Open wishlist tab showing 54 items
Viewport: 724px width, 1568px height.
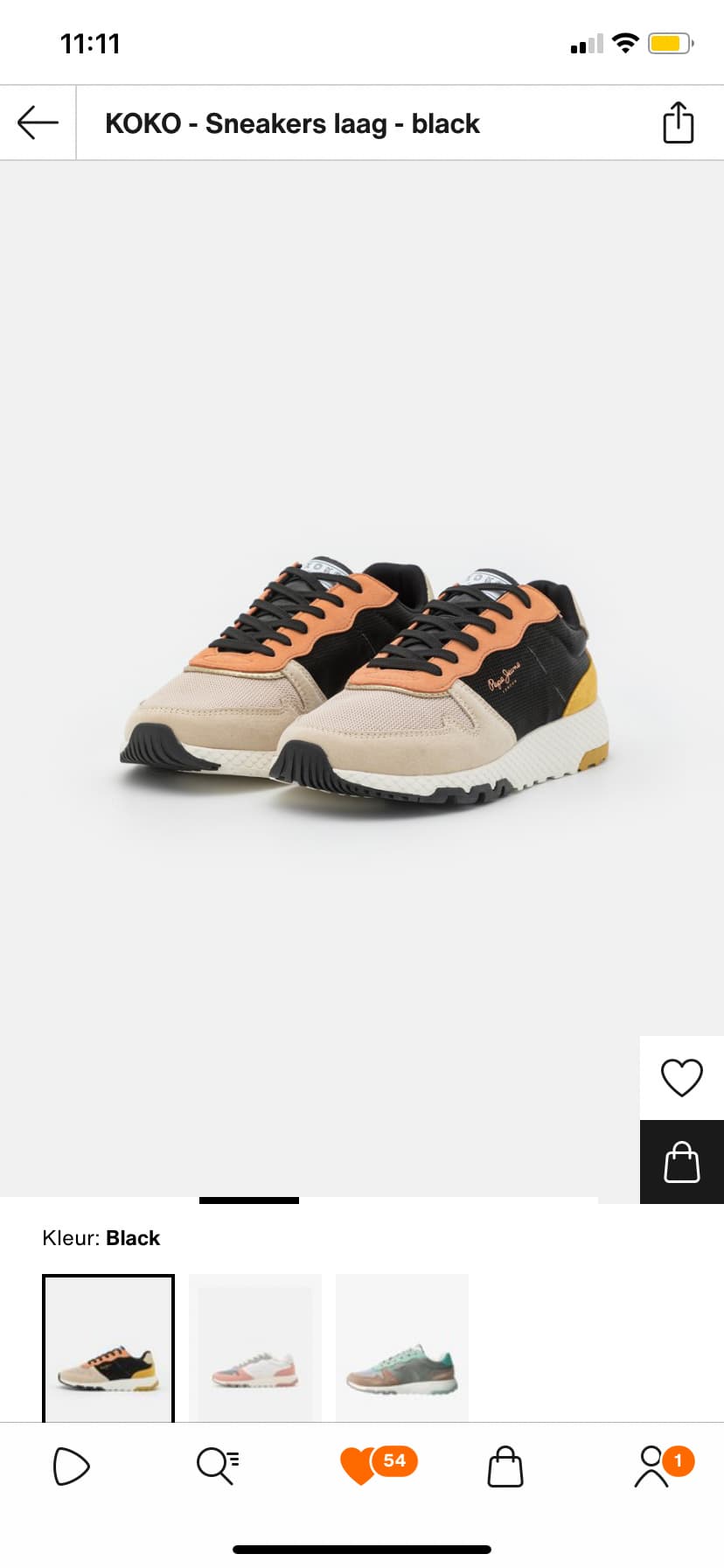378,1466
